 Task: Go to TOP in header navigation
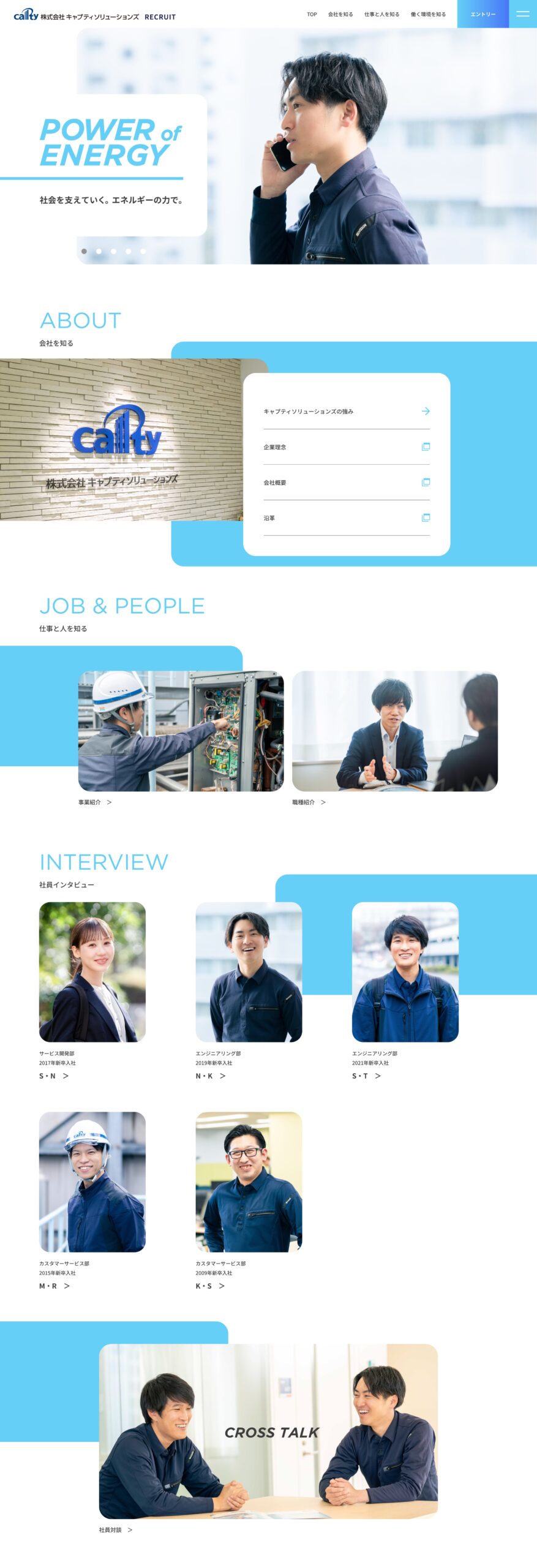(x=312, y=14)
